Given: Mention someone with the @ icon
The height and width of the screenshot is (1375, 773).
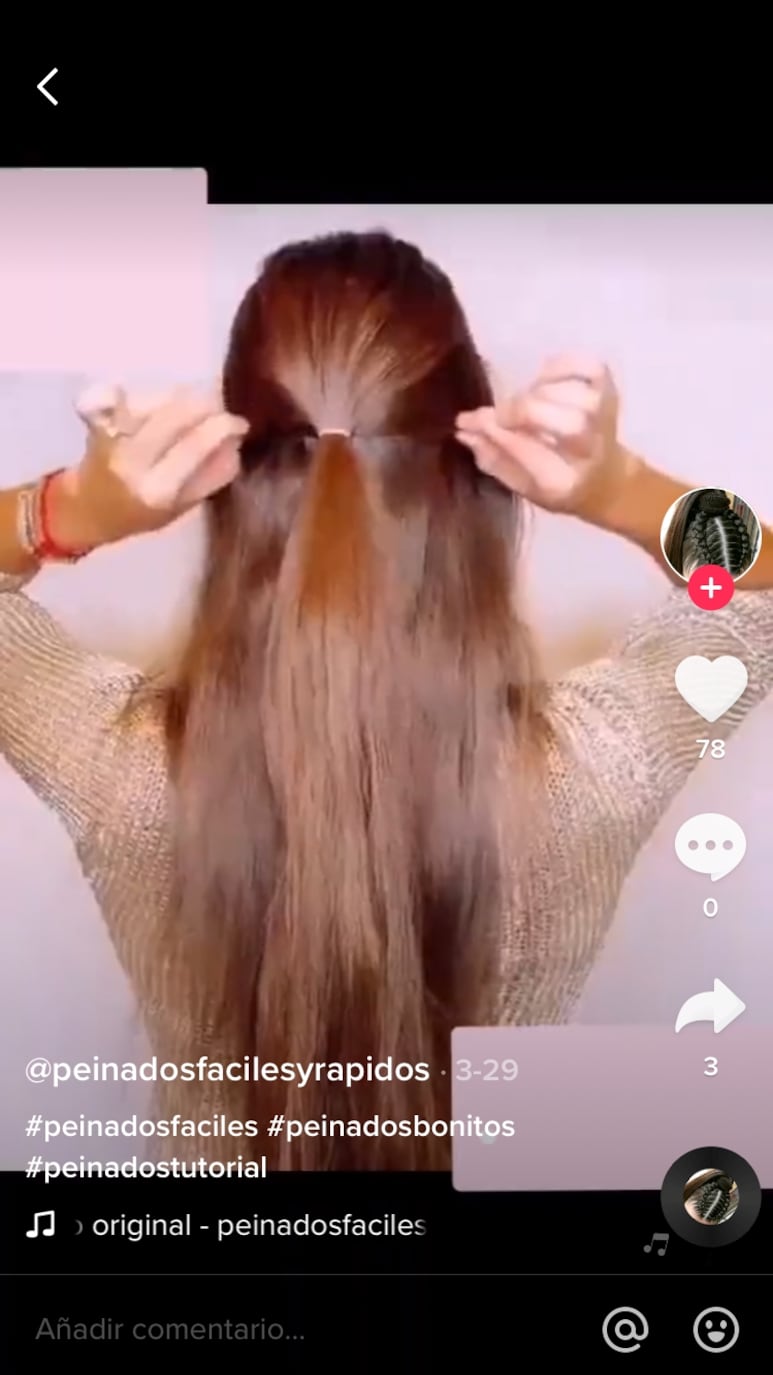Looking at the screenshot, I should pyautogui.click(x=625, y=1329).
